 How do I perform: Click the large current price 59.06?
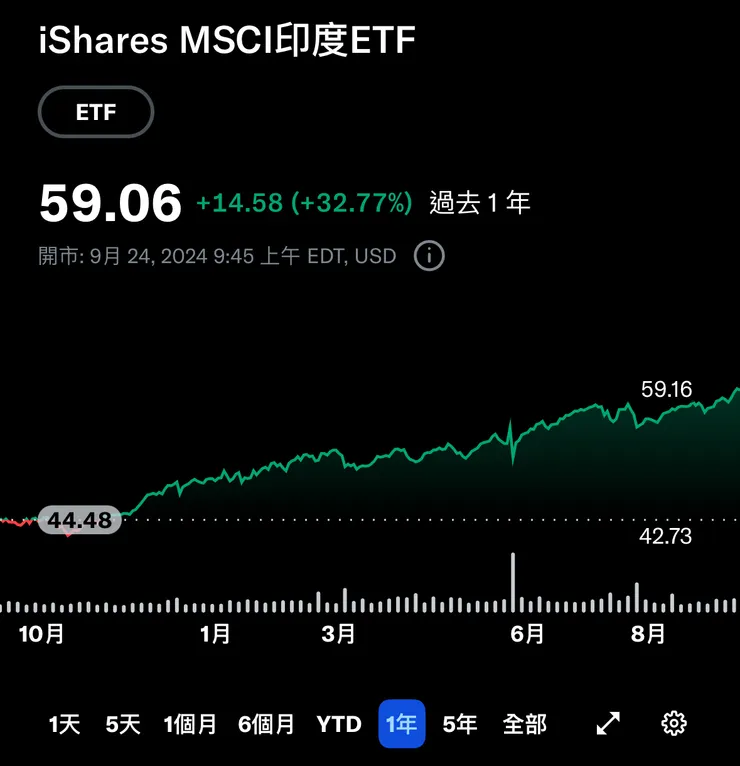click(x=110, y=201)
